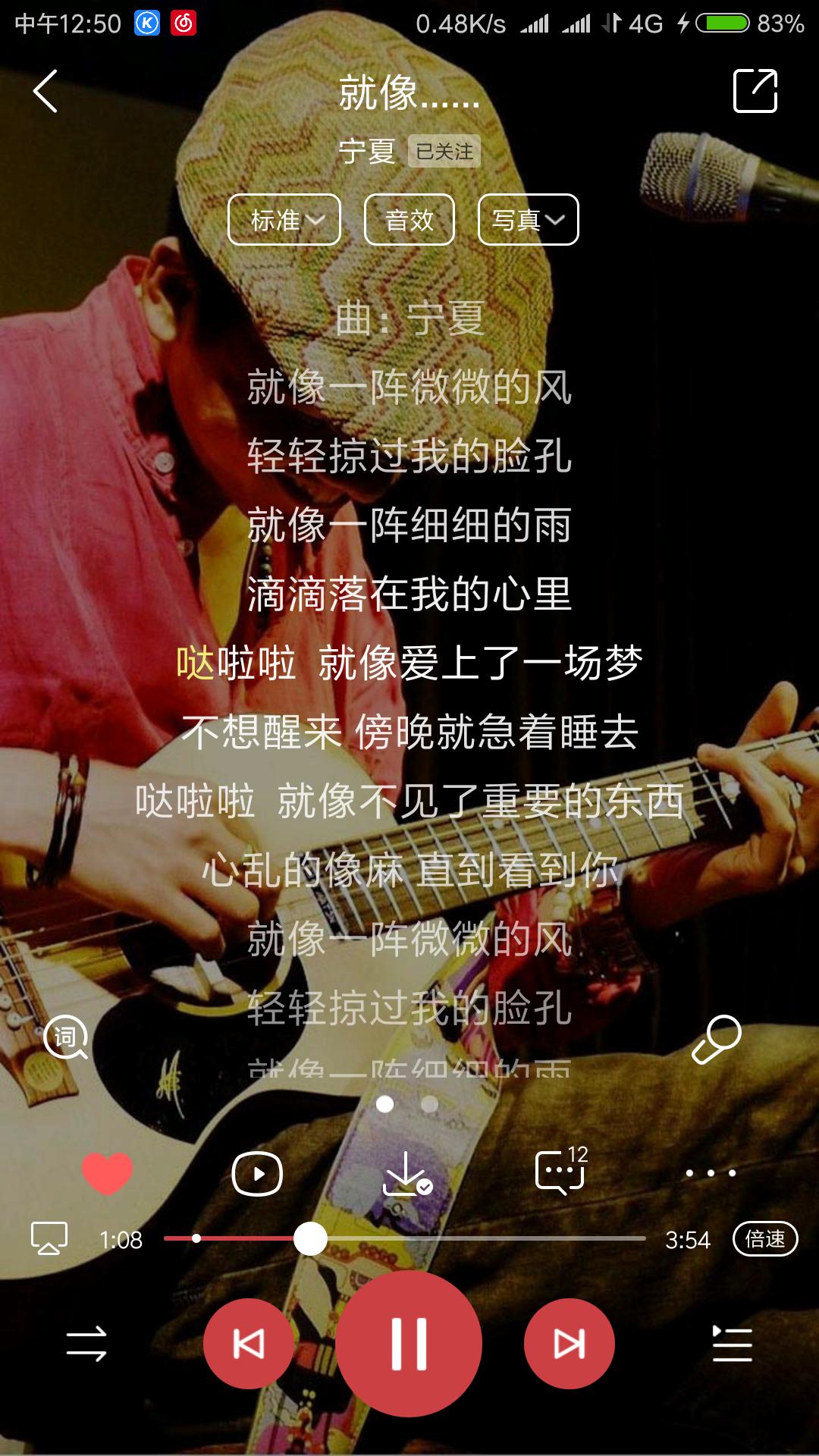The image size is (819, 1456).
Task: Tap the download icon
Action: (x=407, y=1173)
